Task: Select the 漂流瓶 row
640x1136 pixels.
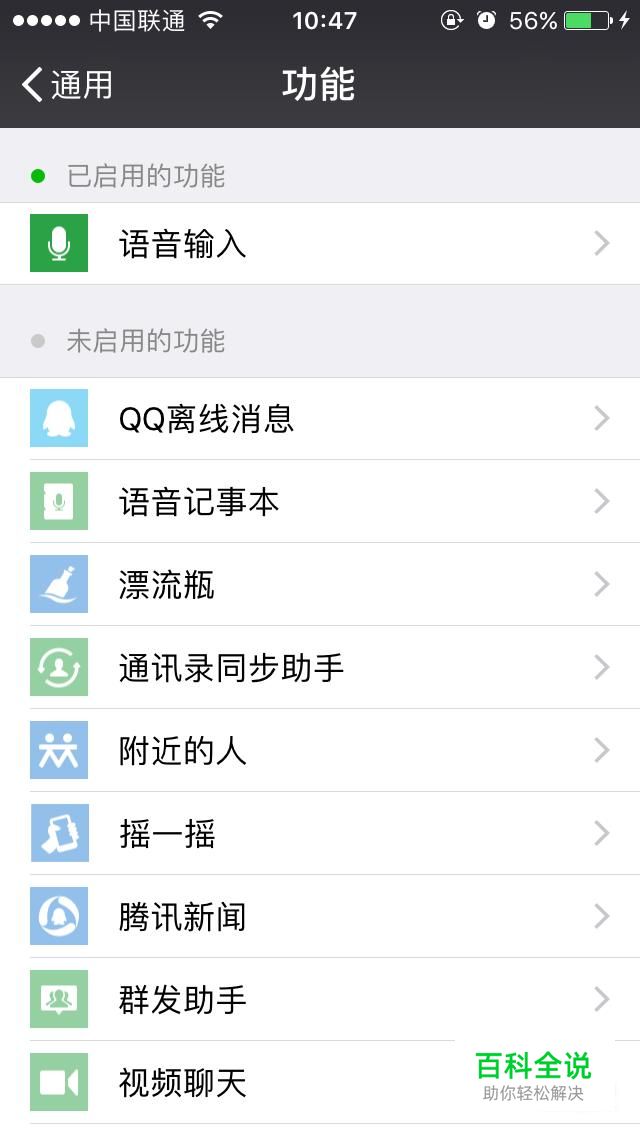Action: click(320, 585)
